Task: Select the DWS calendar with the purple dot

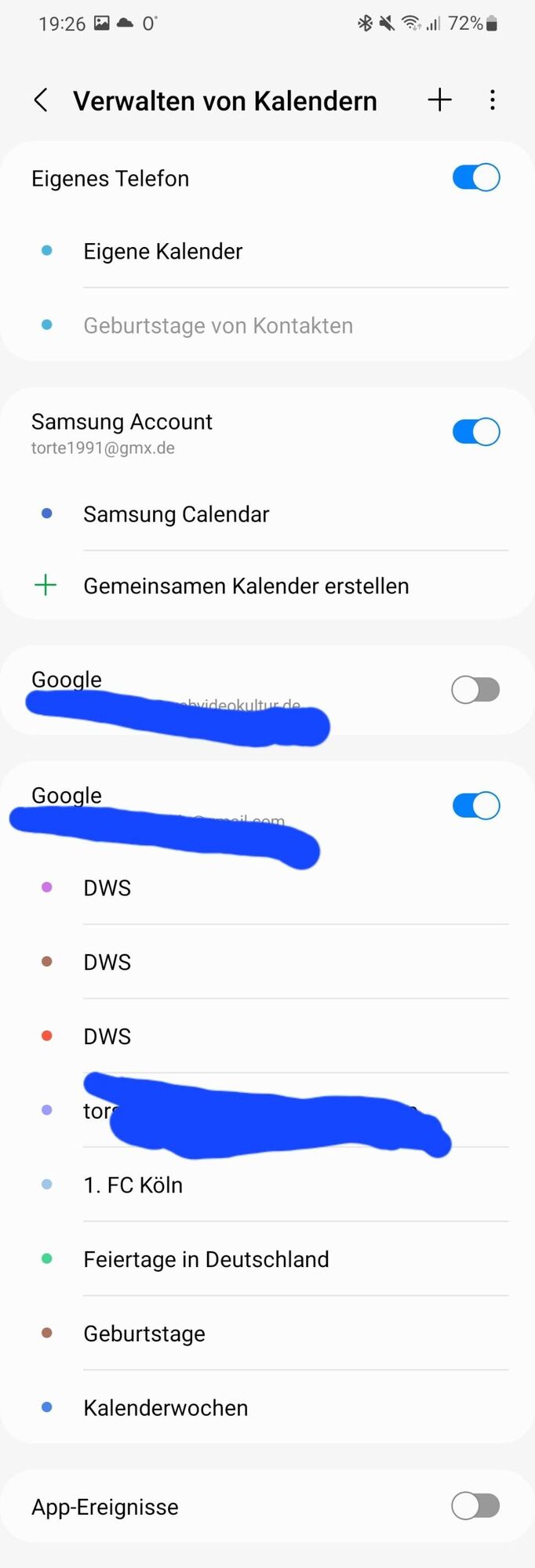Action: (107, 888)
